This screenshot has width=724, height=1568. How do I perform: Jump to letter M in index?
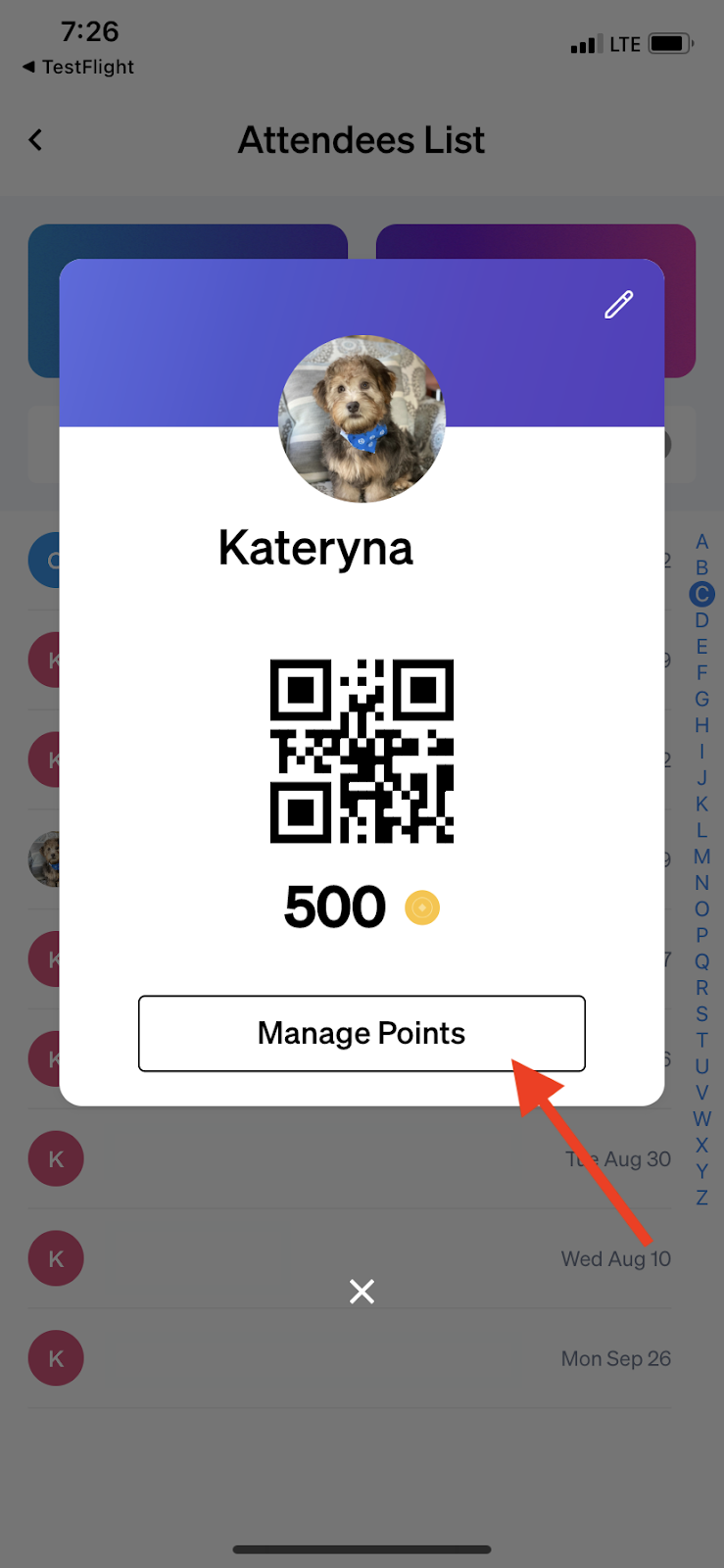pyautogui.click(x=701, y=857)
